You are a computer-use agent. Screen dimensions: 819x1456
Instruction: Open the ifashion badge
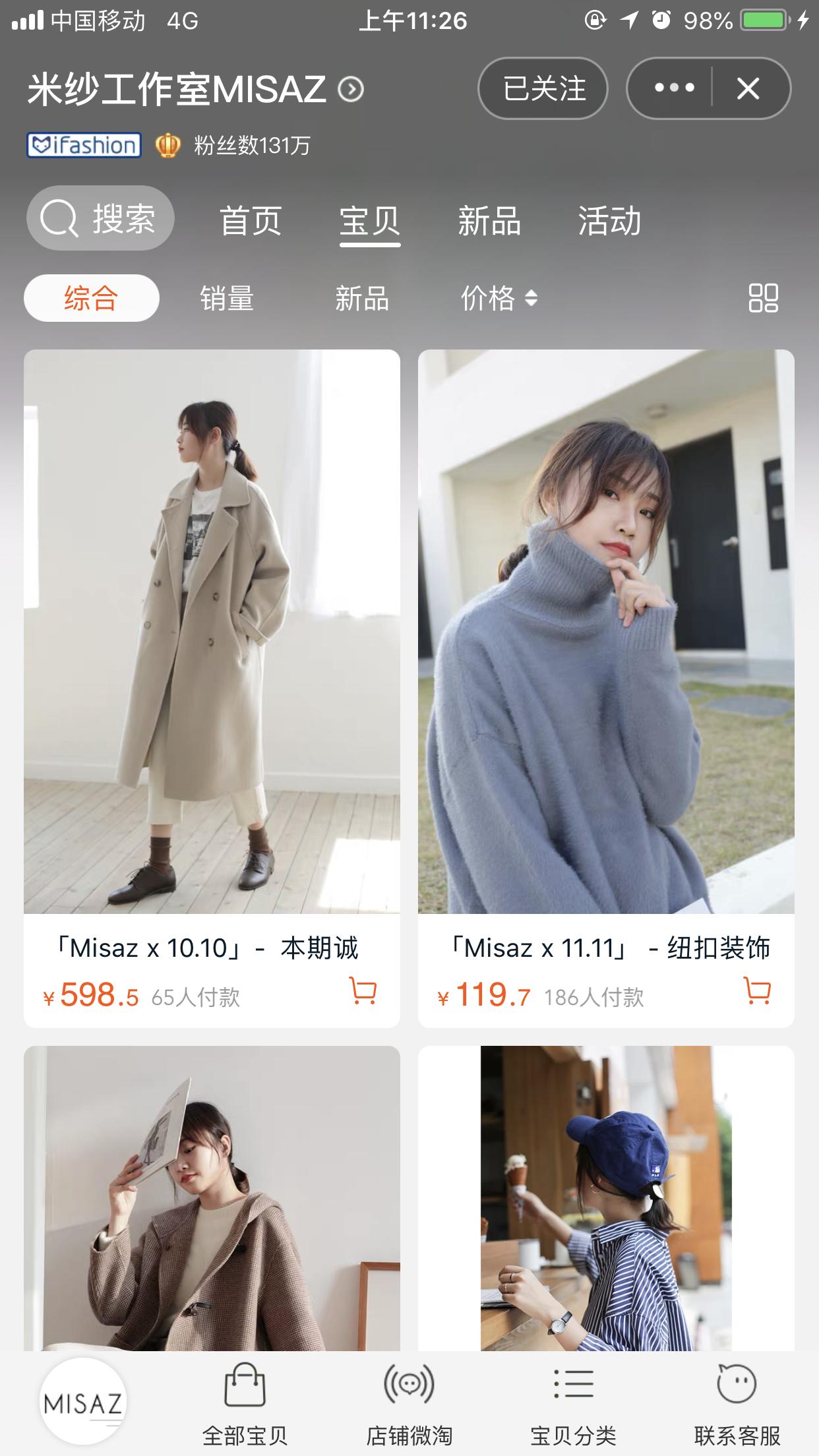pos(84,146)
